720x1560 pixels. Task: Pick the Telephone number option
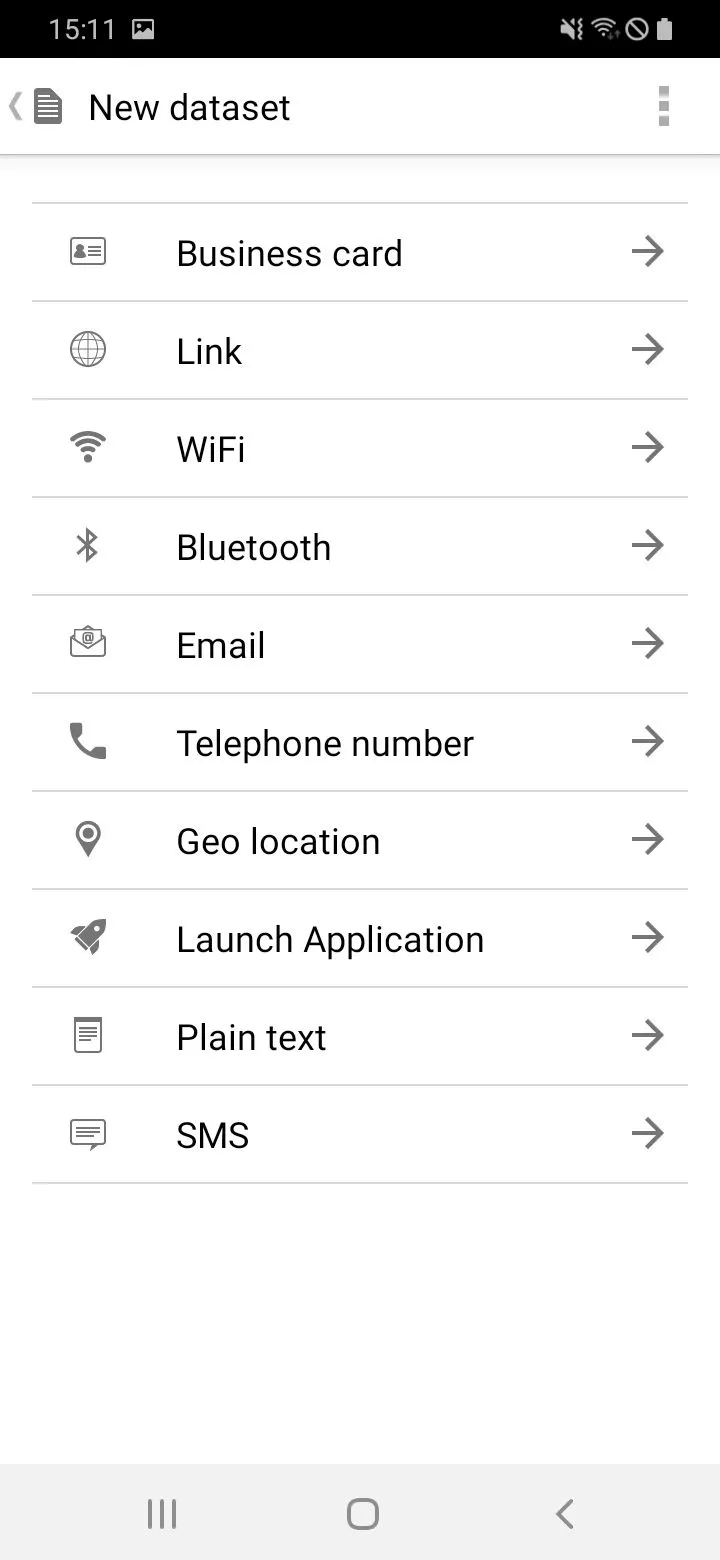pos(360,743)
